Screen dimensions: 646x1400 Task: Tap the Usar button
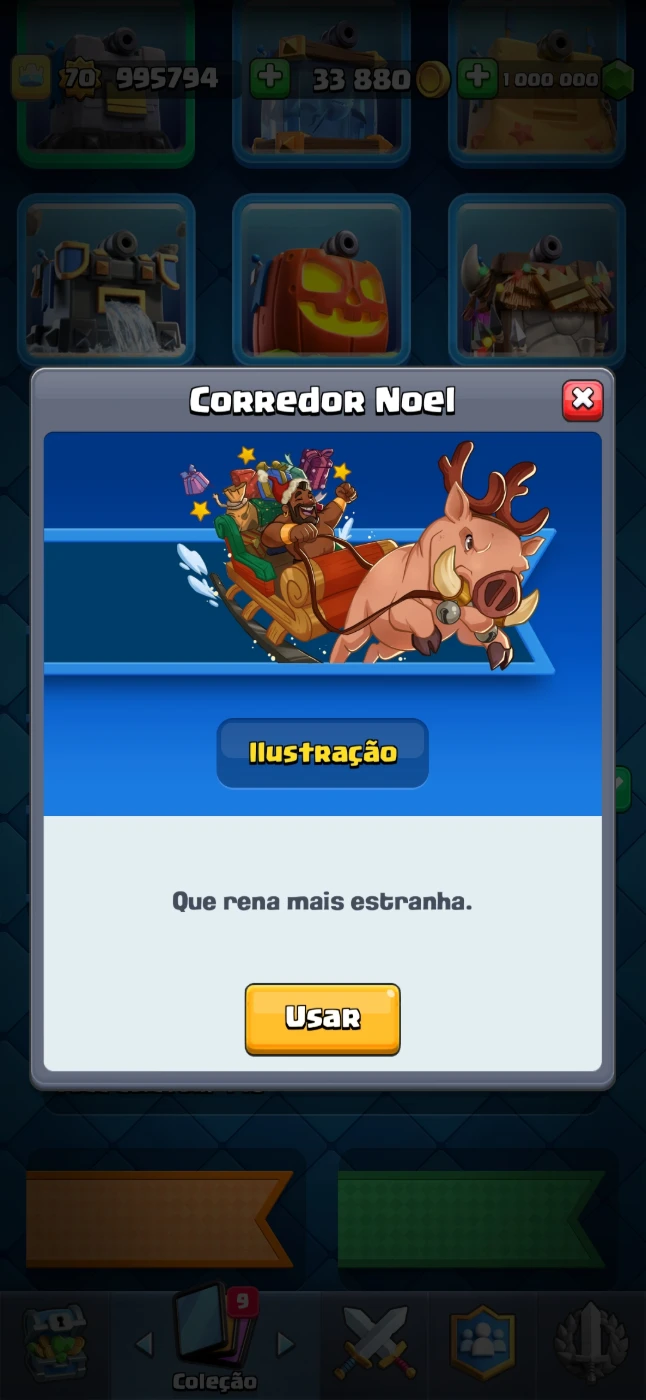click(x=322, y=1018)
